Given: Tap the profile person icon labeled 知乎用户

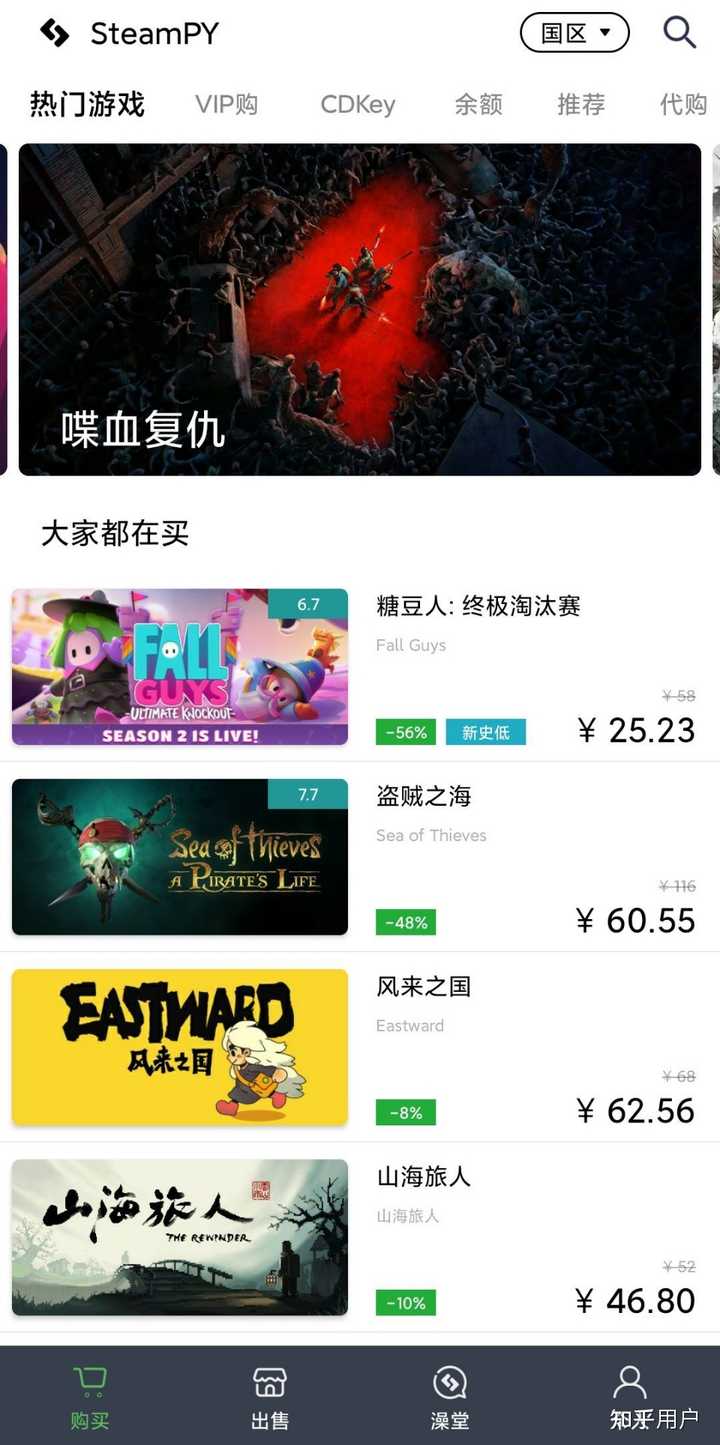Looking at the screenshot, I should coord(630,1380).
